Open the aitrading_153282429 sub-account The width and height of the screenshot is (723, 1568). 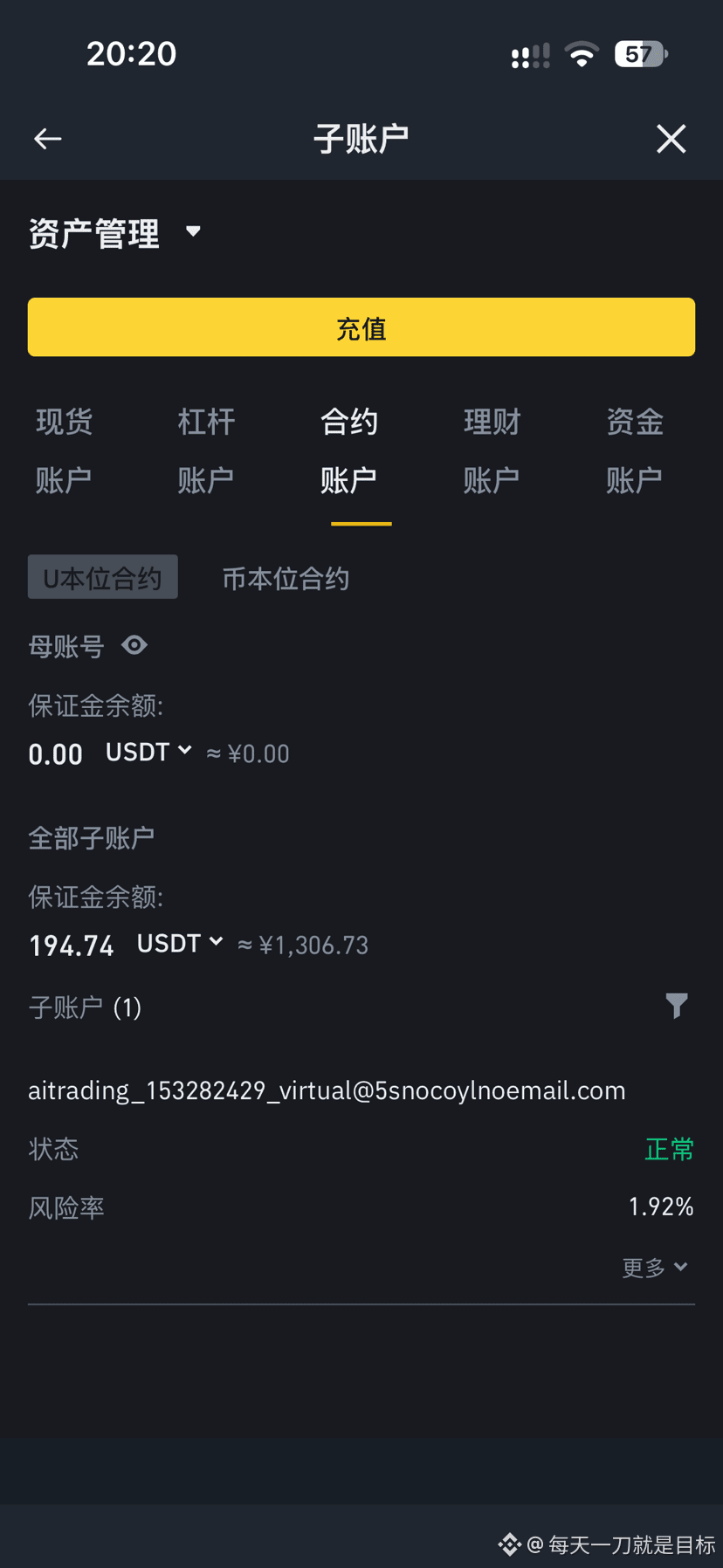click(x=327, y=1090)
